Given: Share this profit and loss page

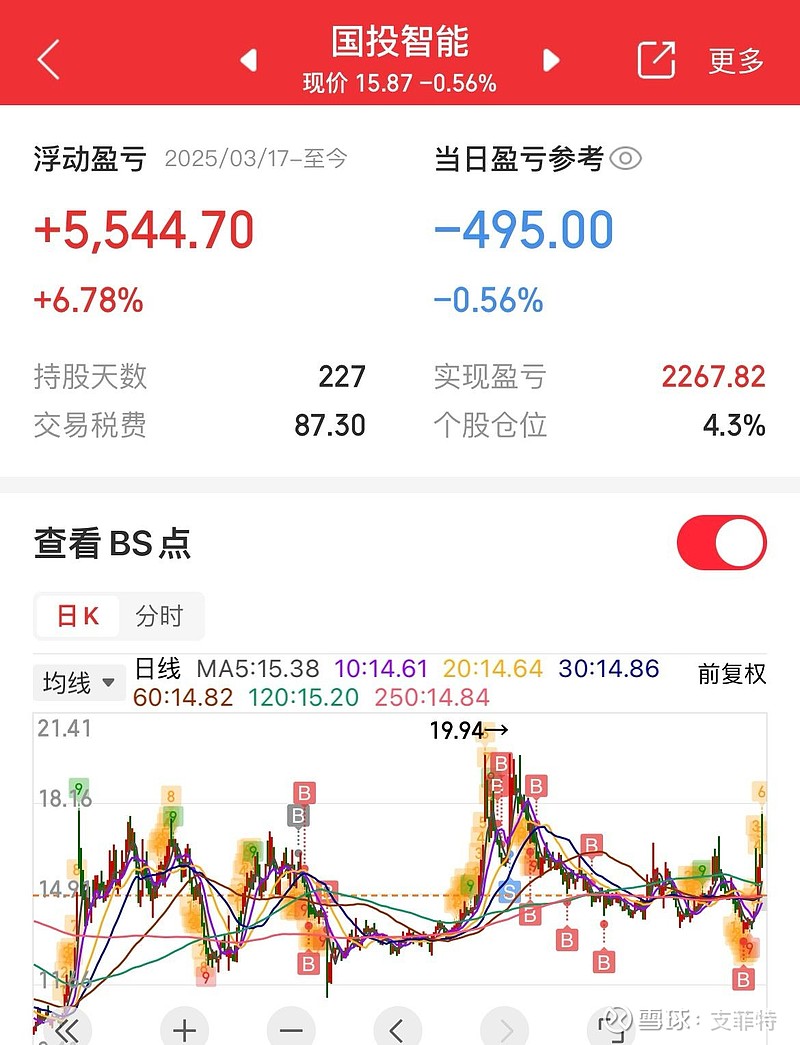Looking at the screenshot, I should tap(656, 60).
